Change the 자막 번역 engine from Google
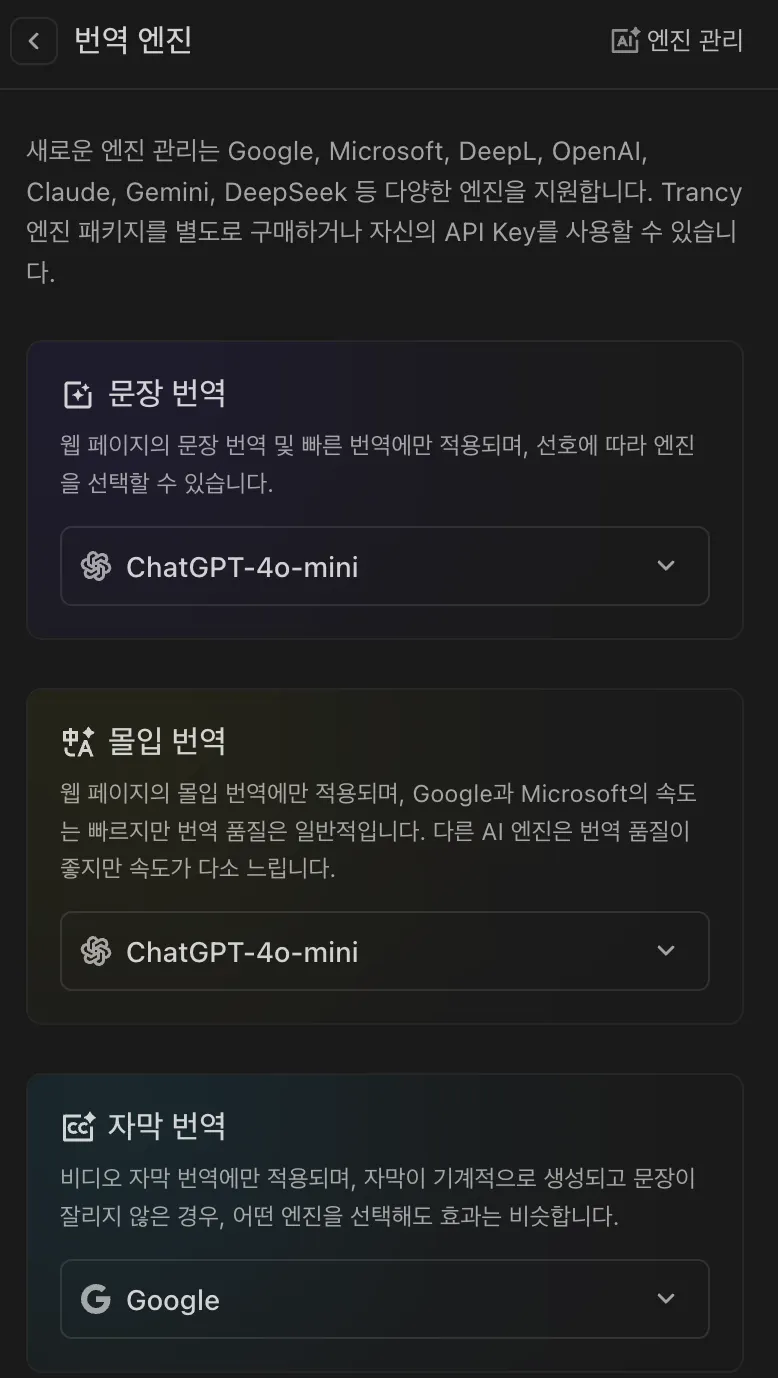Viewport: 778px width, 1378px height. click(x=384, y=1299)
